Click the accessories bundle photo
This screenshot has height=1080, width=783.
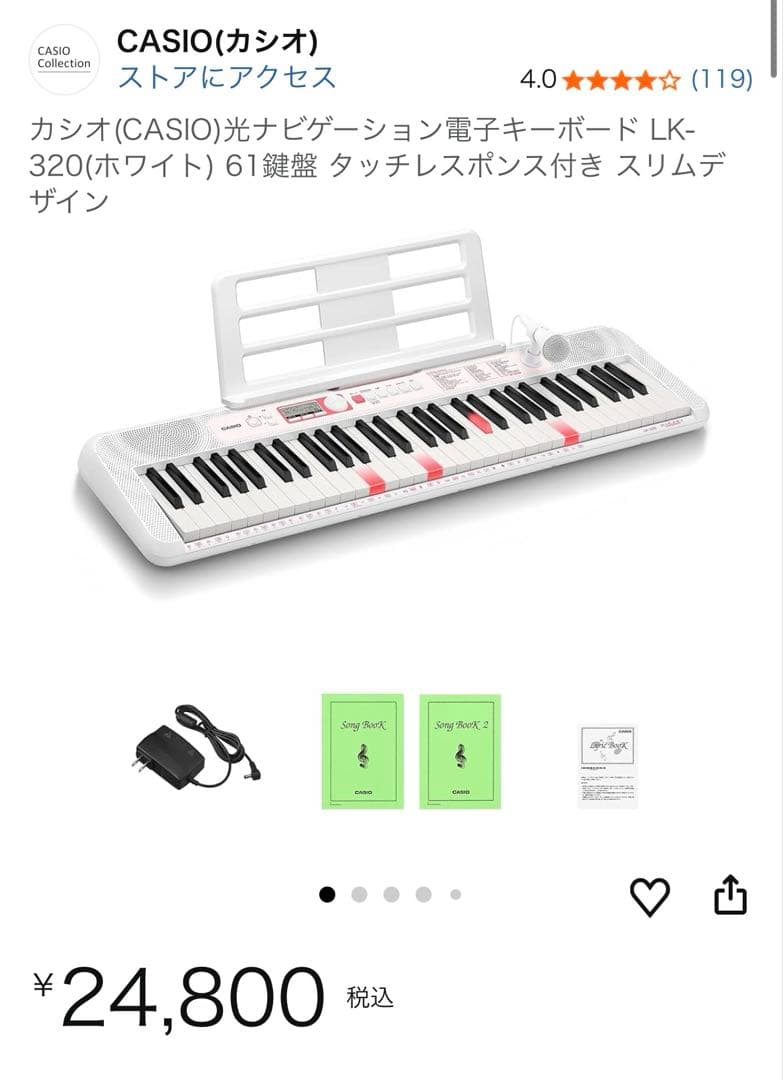390,750
